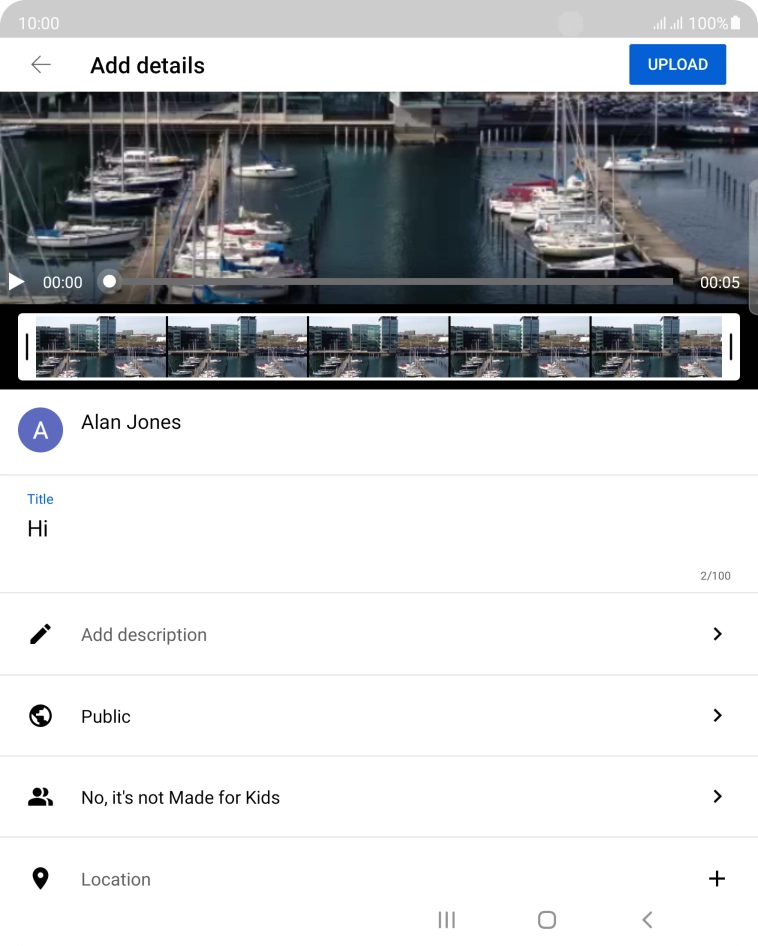Open the Made for Kids audience setting
The height and width of the screenshot is (946, 758).
pyautogui.click(x=378, y=797)
